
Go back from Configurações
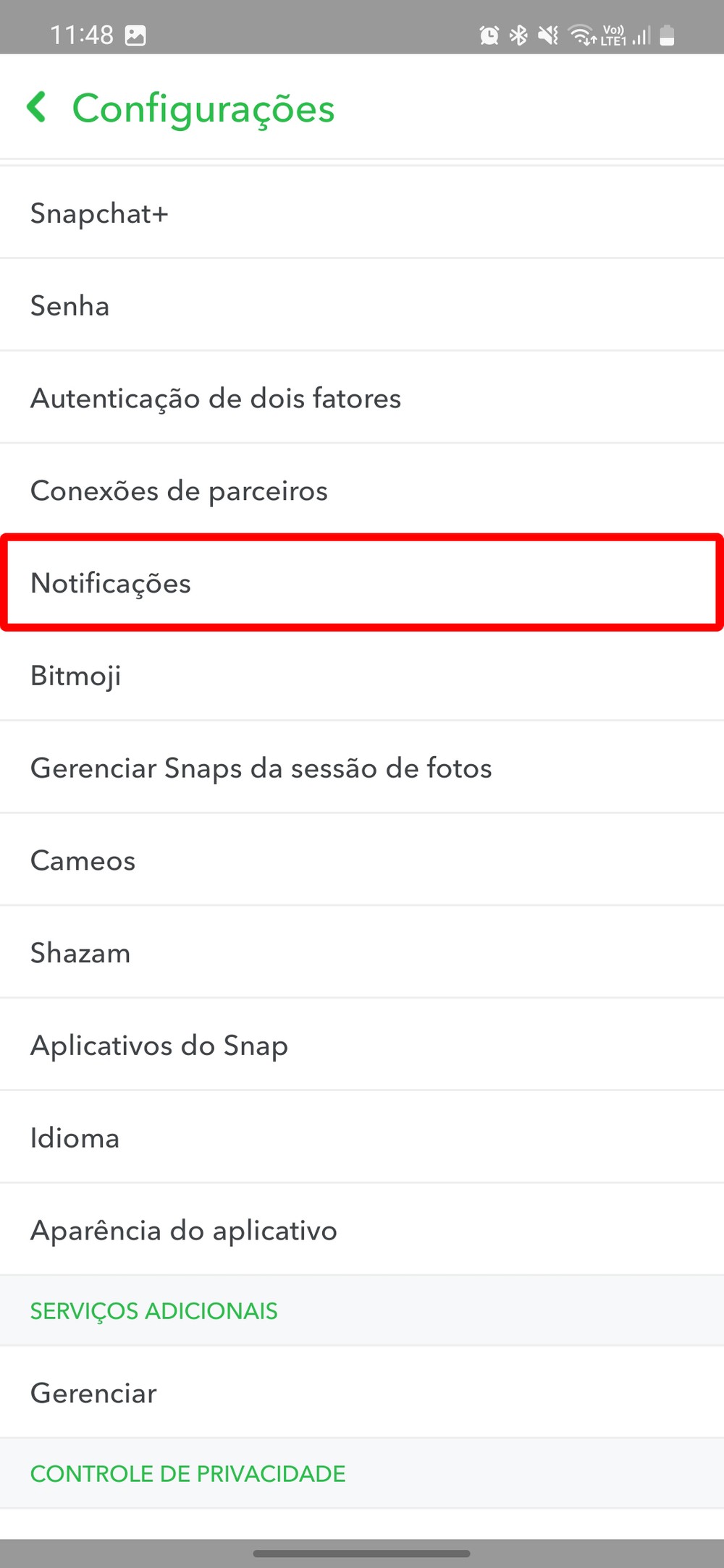click(x=38, y=108)
